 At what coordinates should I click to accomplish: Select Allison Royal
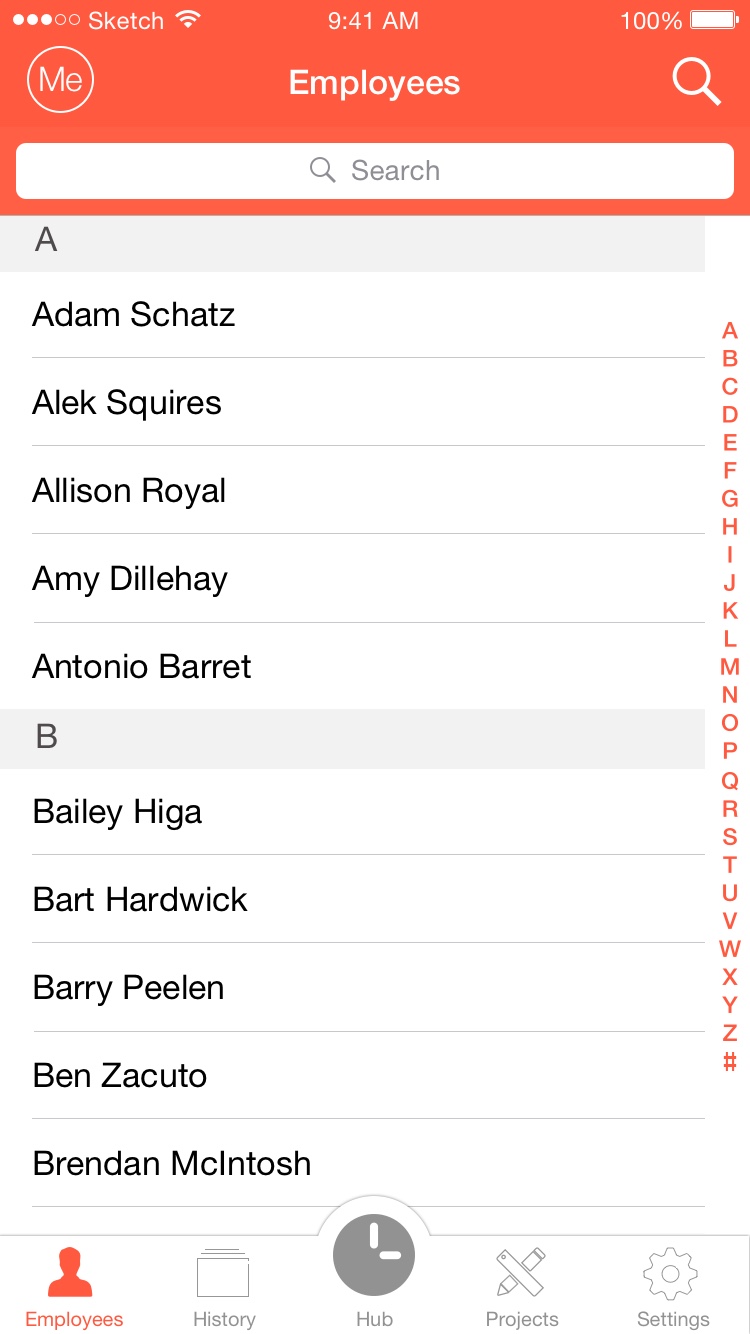pyautogui.click(x=352, y=490)
